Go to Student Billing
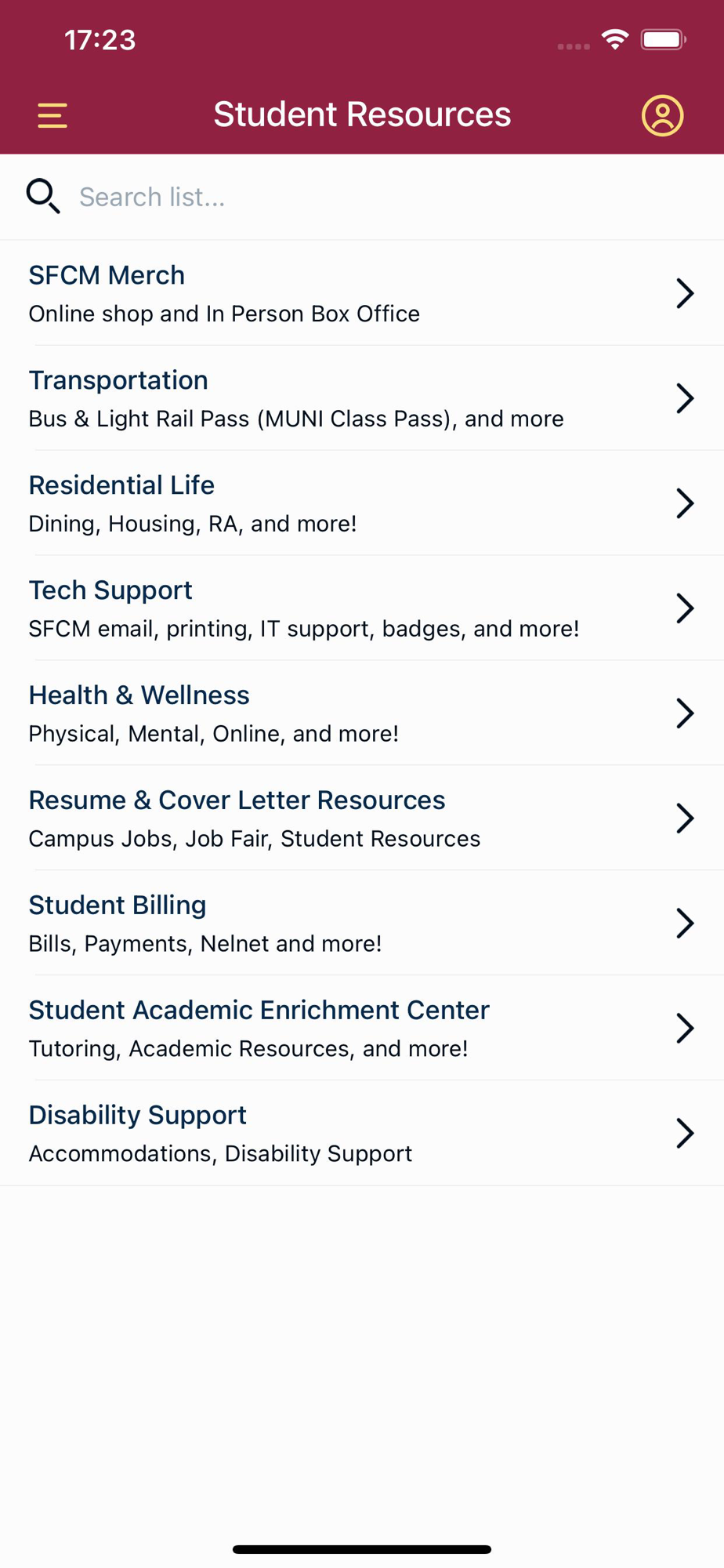Image resolution: width=724 pixels, height=1568 pixels. click(360, 924)
